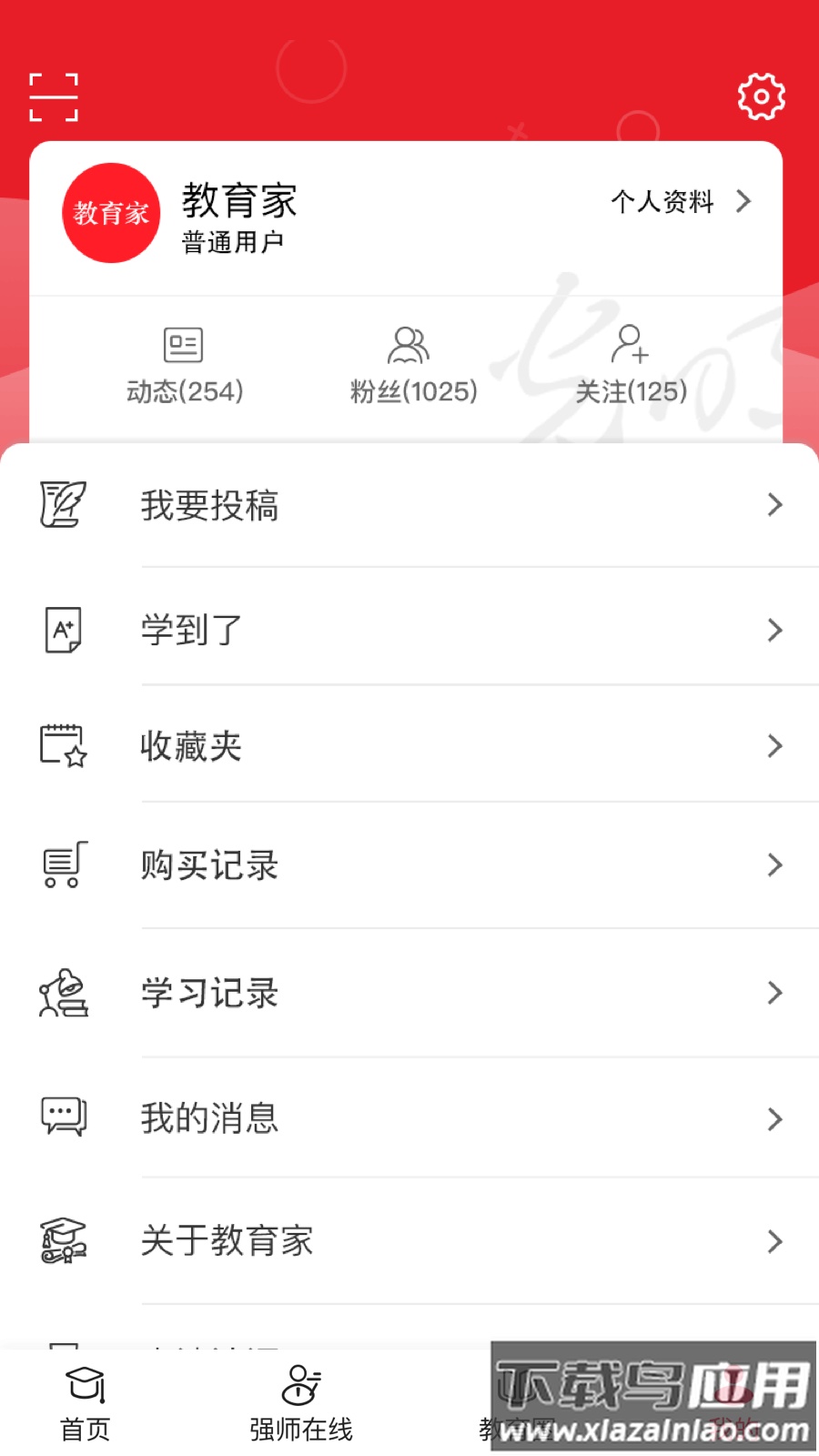Click the 收藏夹 starred calendar icon
819x1456 pixels.
(62, 746)
